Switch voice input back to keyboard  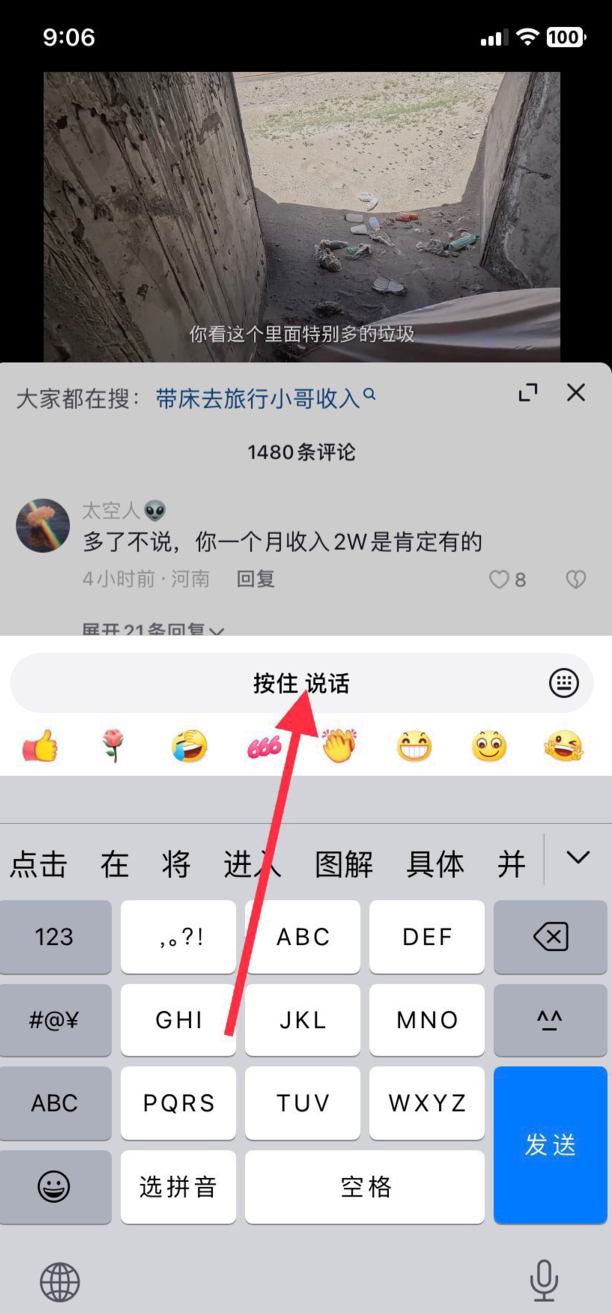click(x=563, y=684)
